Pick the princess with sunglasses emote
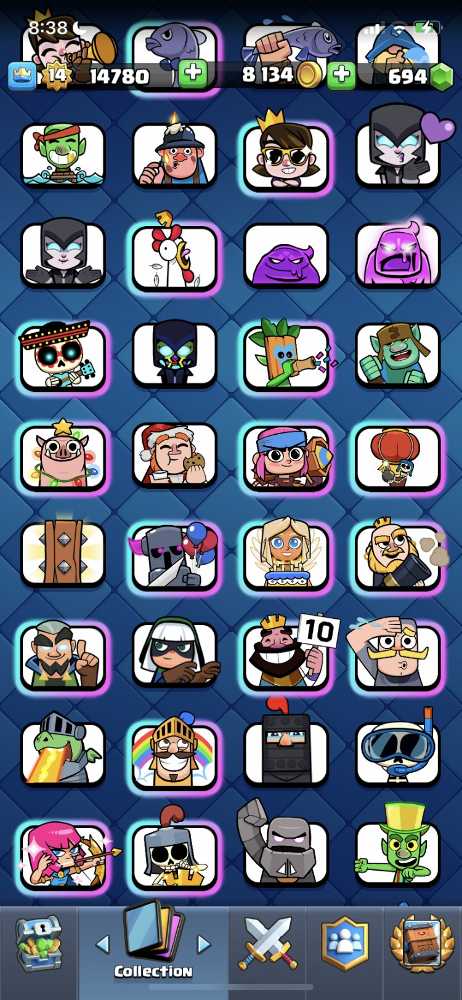The height and width of the screenshot is (1000, 462). point(287,154)
